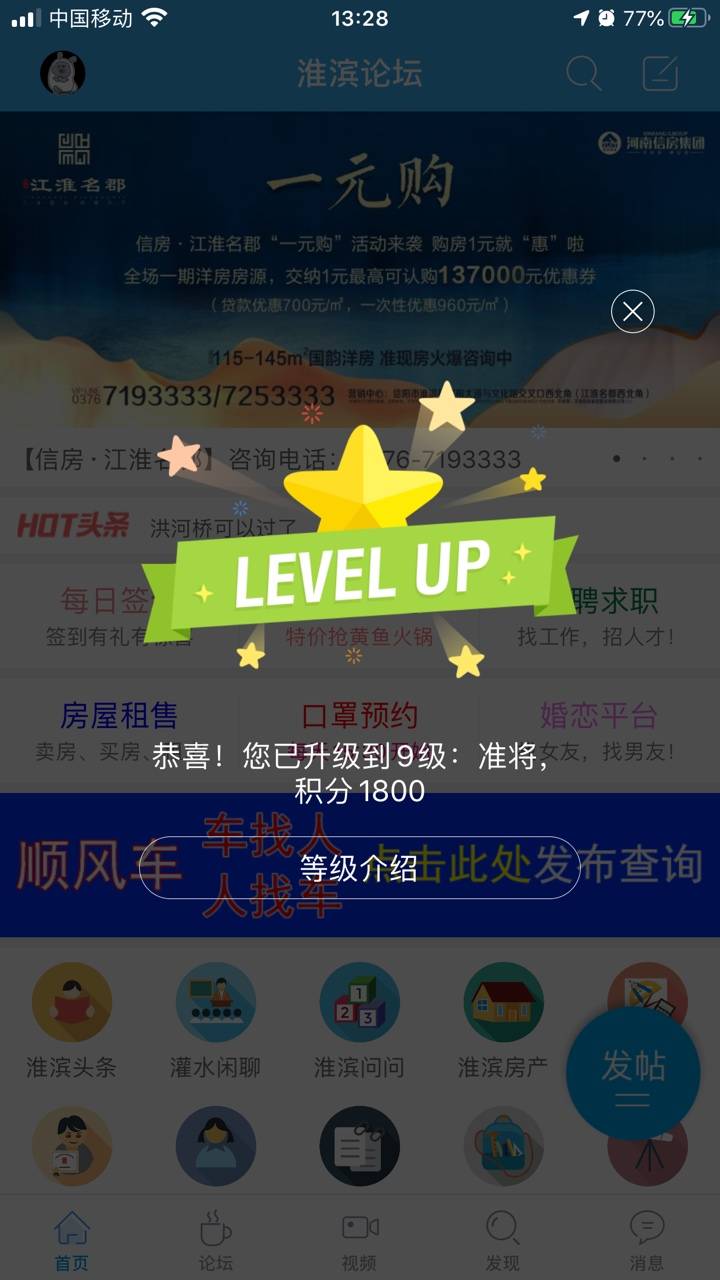The height and width of the screenshot is (1280, 720).
Task: Open the 顺风车 banner
Action: pyautogui.click(x=100, y=865)
